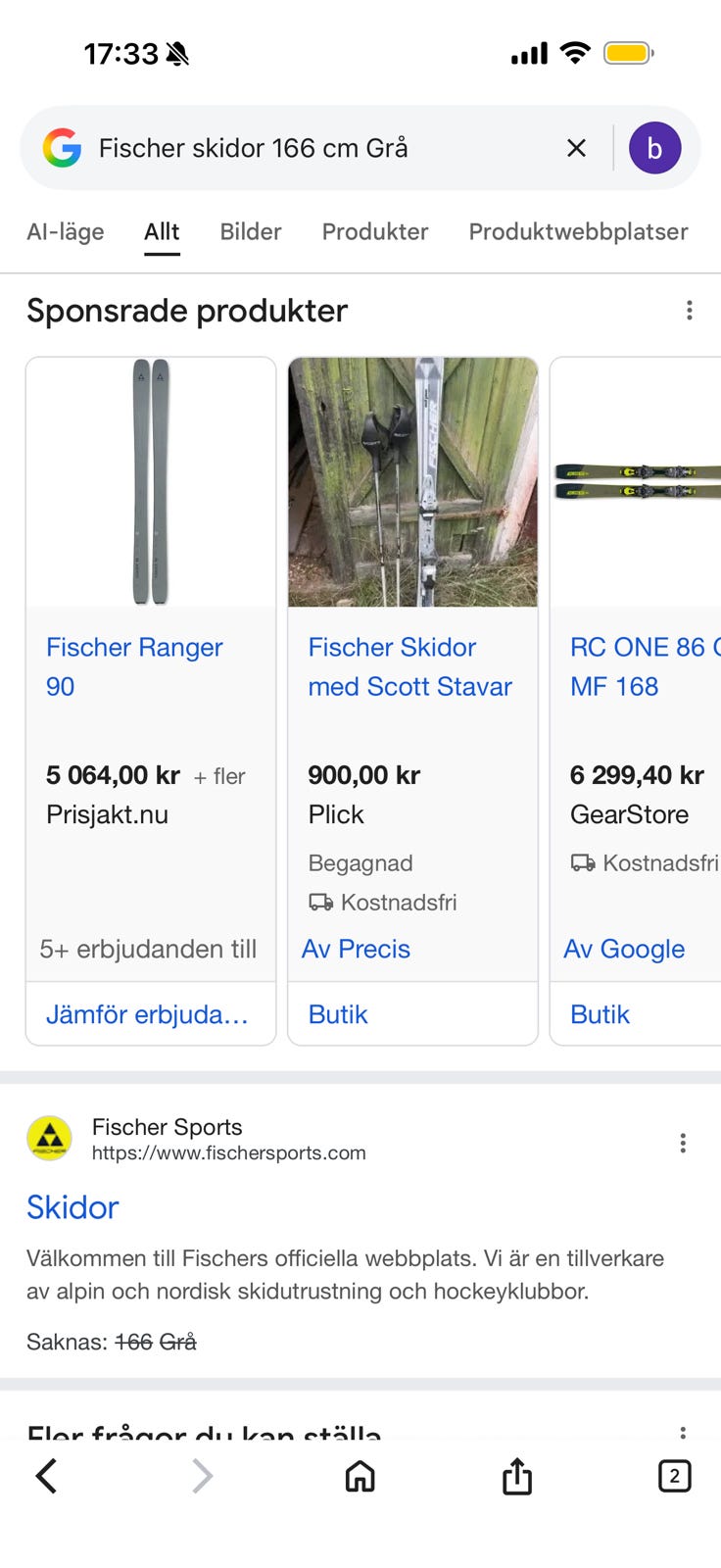Open the tab switcher showing 2 tabs

pos(675,1476)
